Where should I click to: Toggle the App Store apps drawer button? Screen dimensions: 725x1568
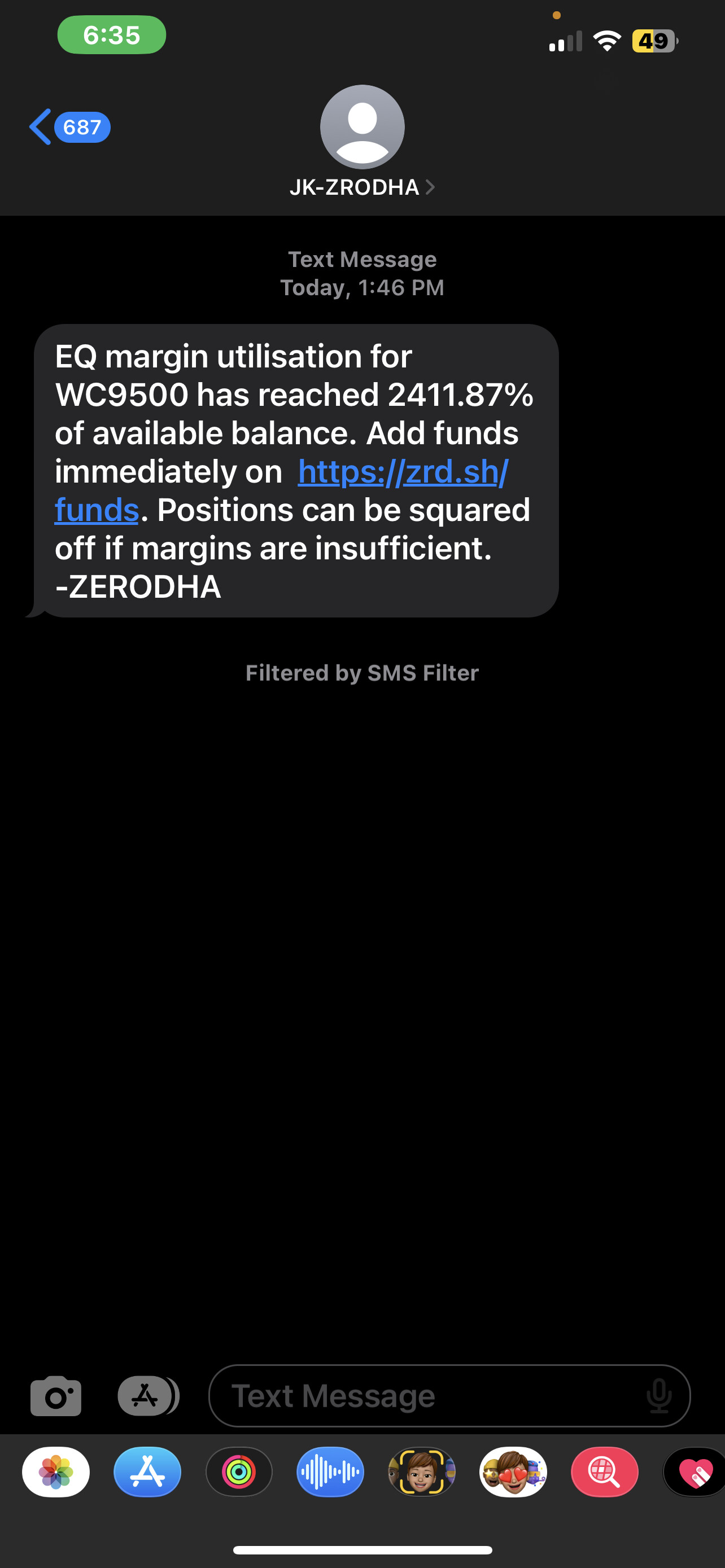(x=148, y=1396)
